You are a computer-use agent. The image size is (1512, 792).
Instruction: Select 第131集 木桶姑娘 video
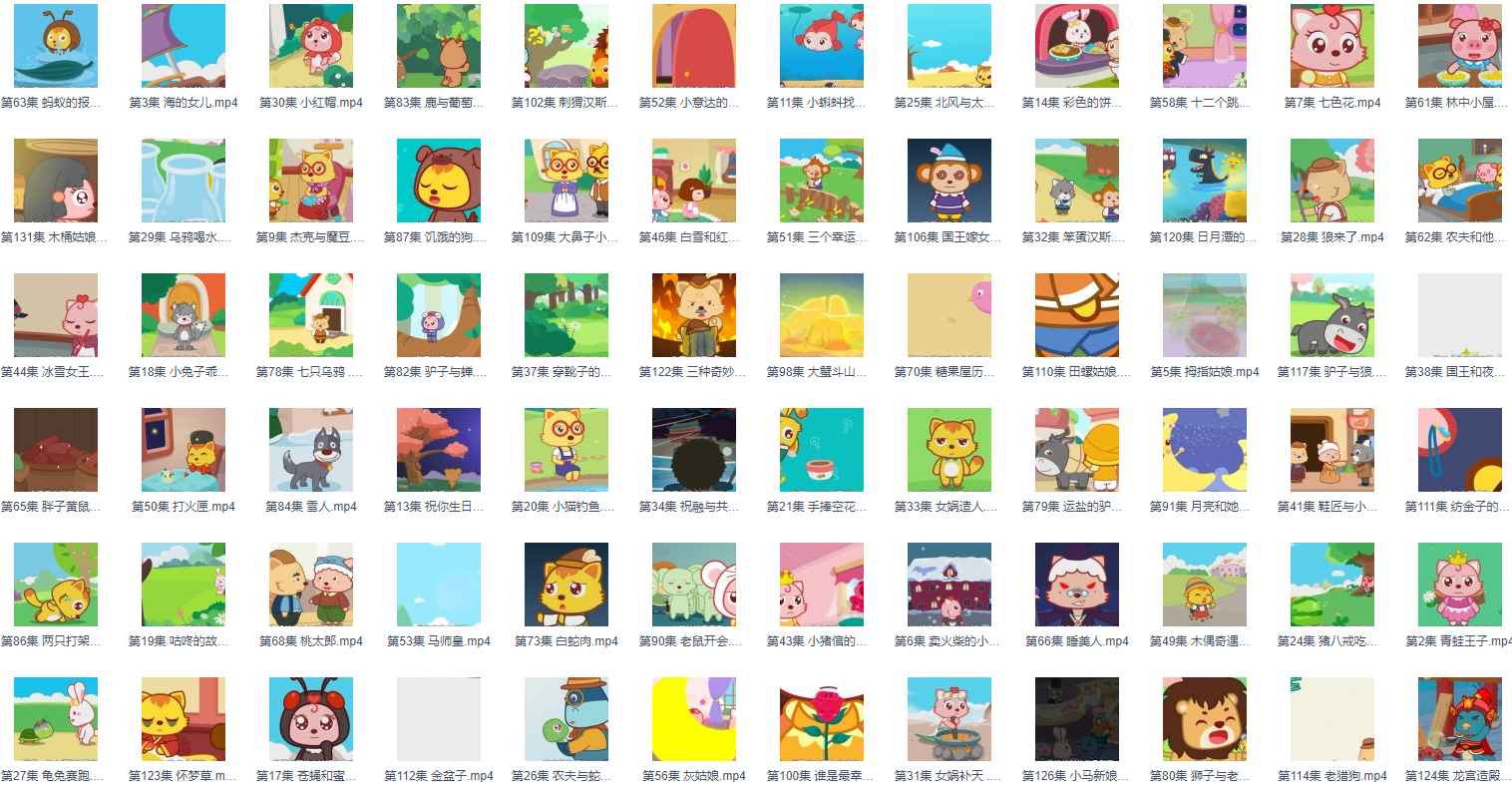[56, 181]
